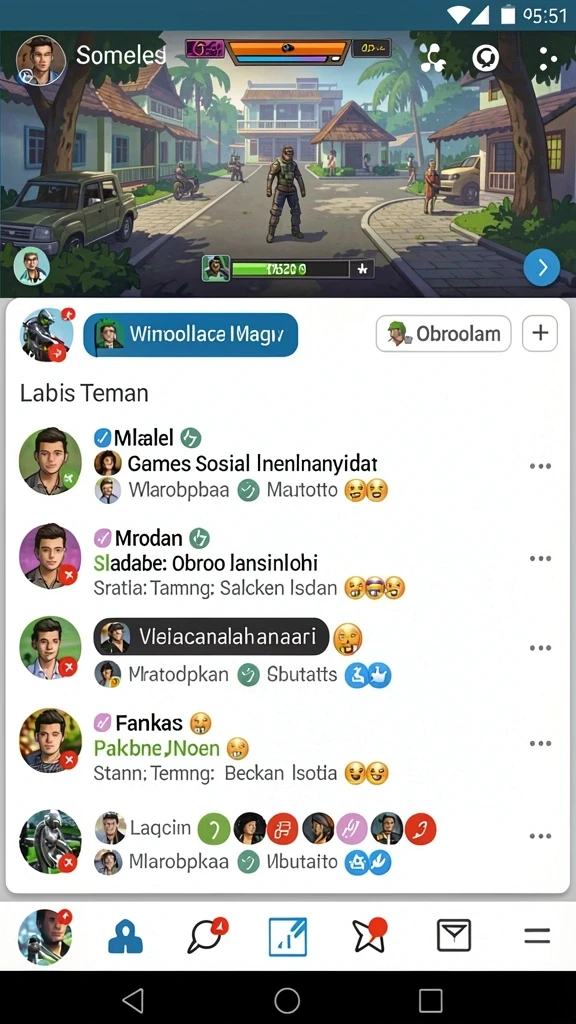Open Mlalel's friend entry
This screenshot has width=576, height=1024.
coord(274,464)
